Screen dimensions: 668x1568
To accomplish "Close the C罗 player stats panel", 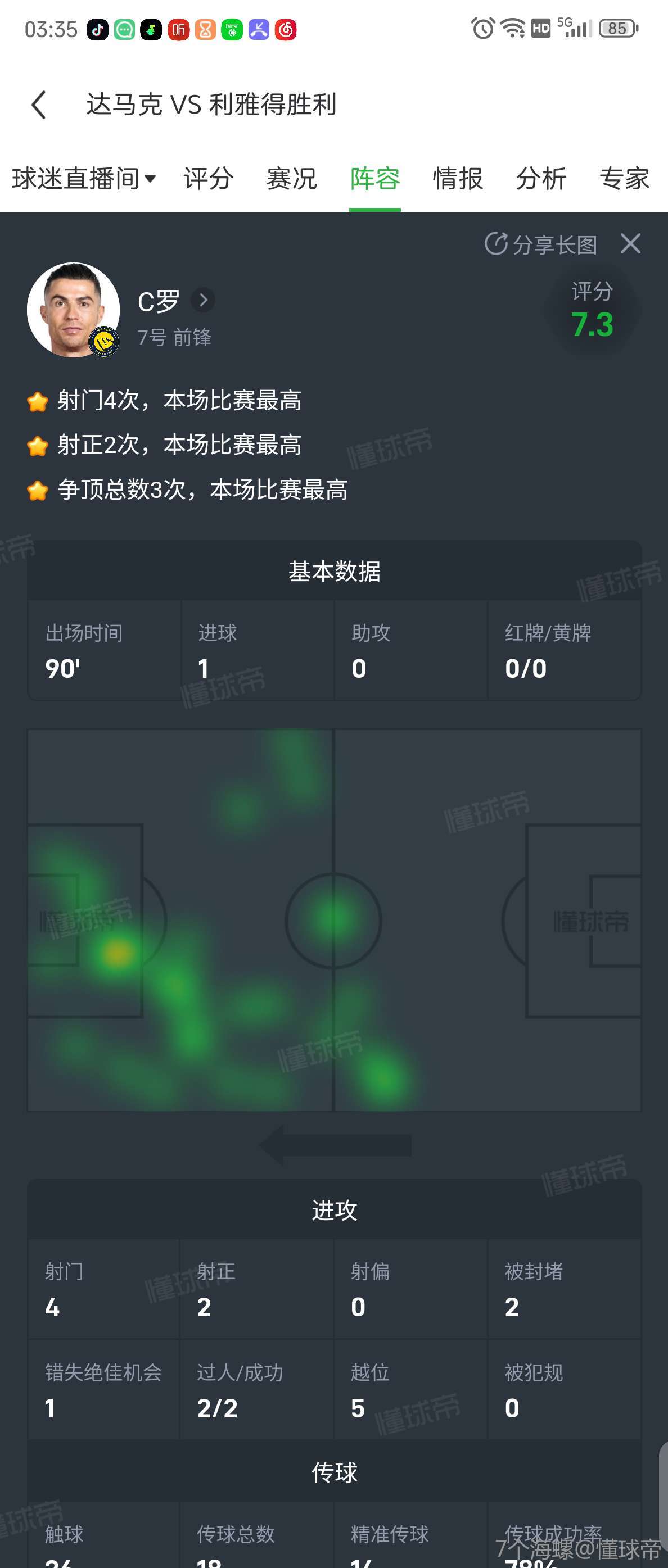I will tap(630, 243).
